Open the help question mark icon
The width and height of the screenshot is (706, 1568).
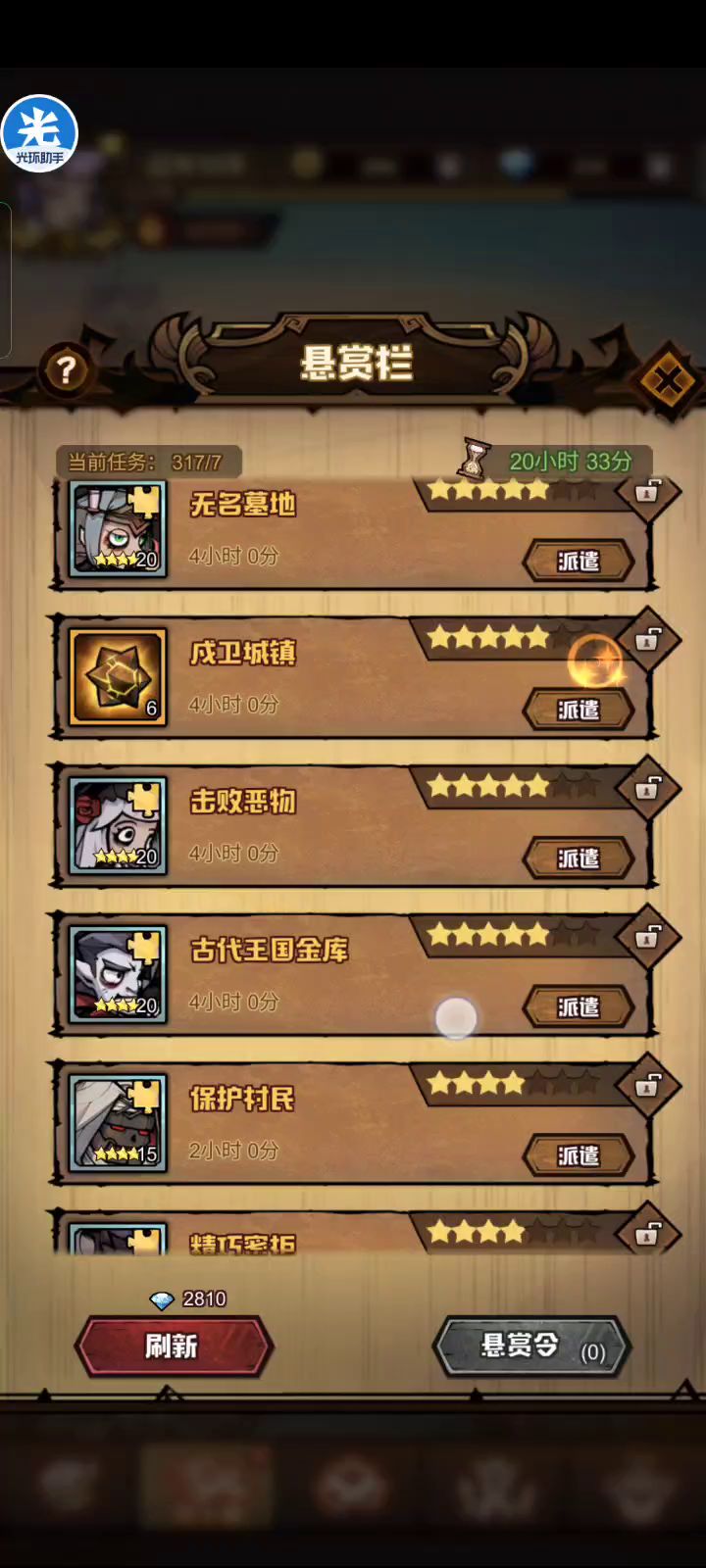66,370
